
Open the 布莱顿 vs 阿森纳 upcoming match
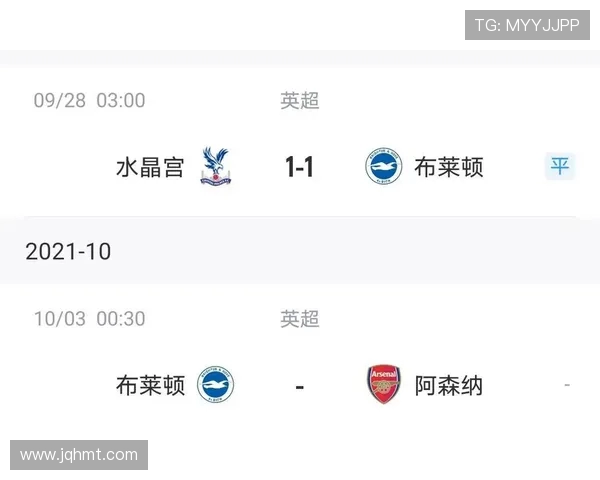[299, 385]
